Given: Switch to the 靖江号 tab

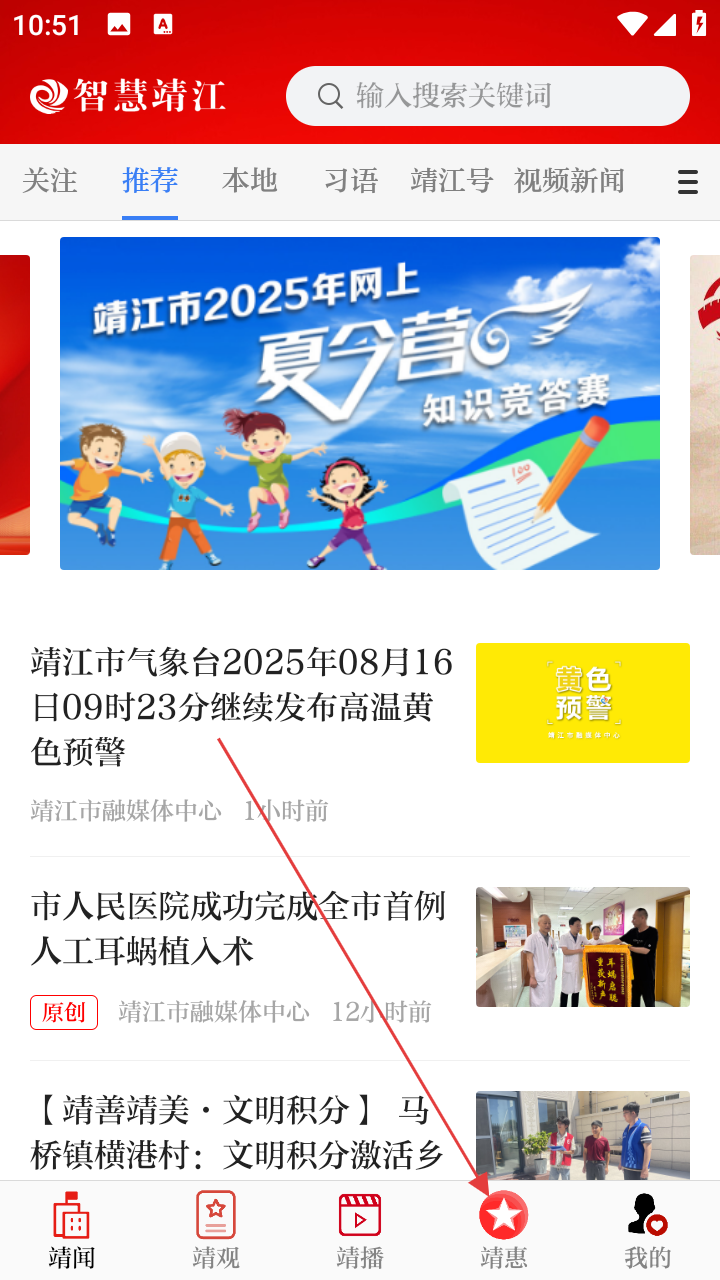Looking at the screenshot, I should [452, 181].
